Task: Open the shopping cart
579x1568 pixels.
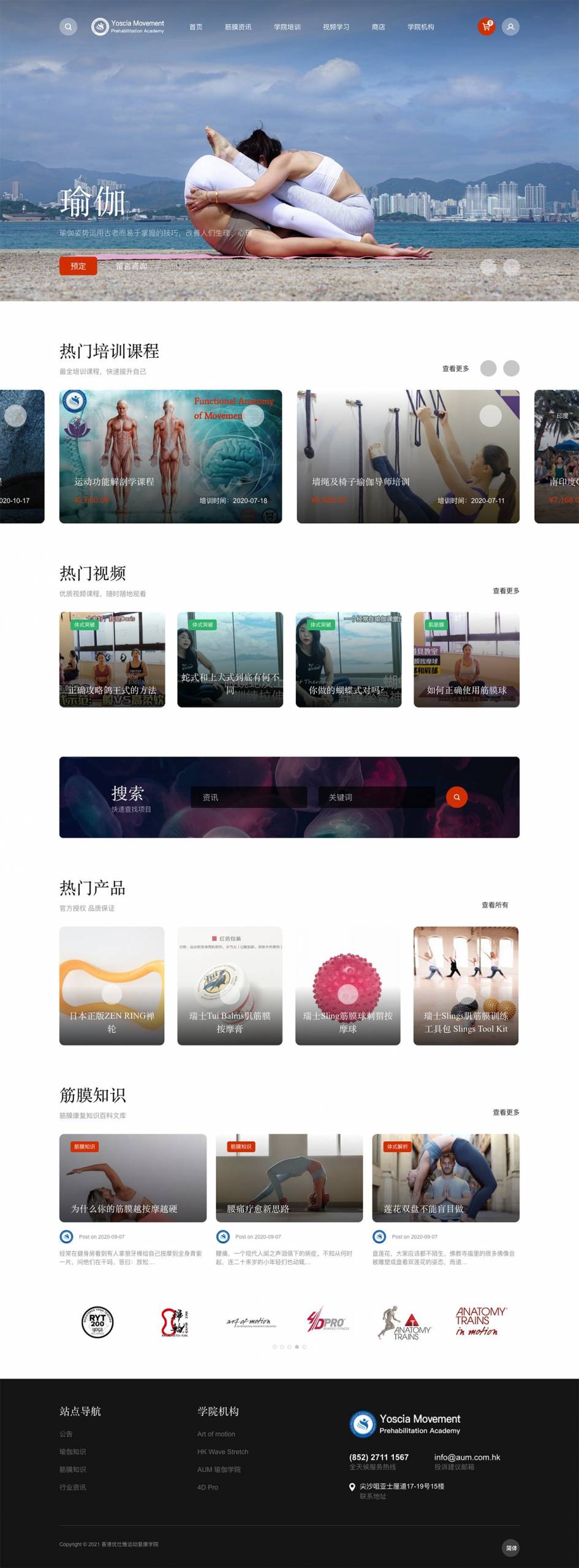Action: (x=486, y=27)
